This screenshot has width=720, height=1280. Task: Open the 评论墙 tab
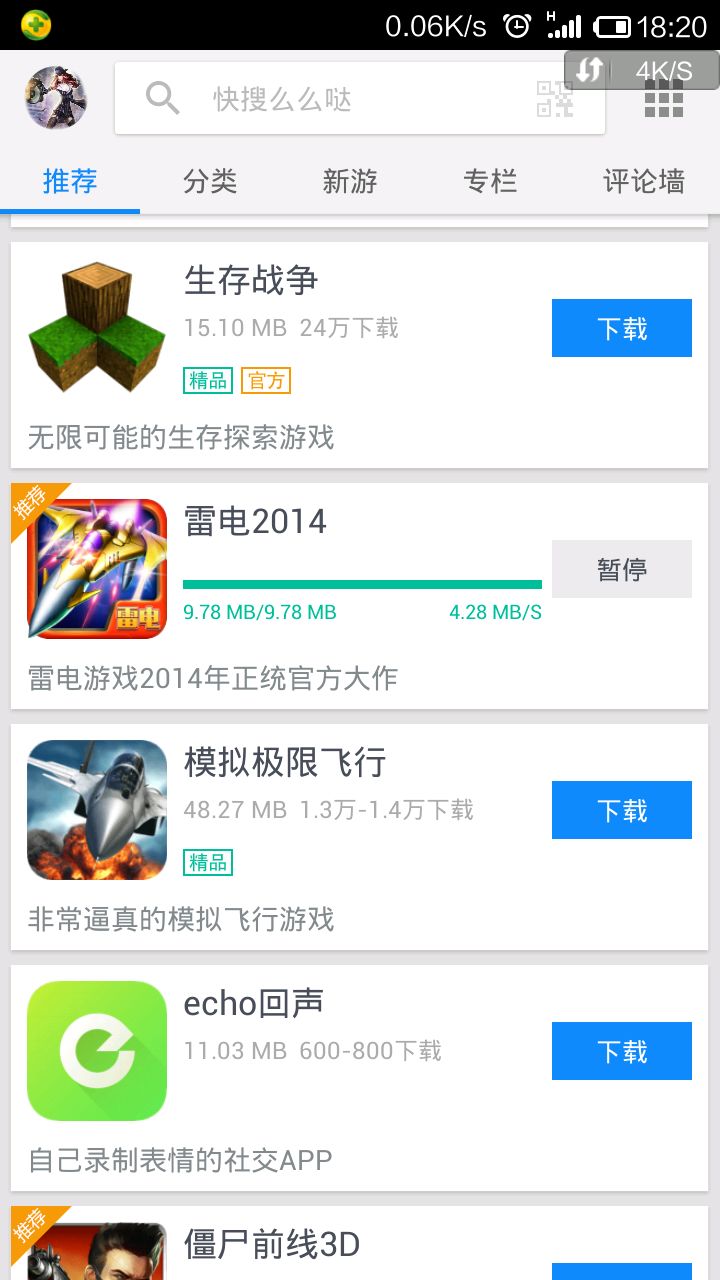(x=644, y=181)
